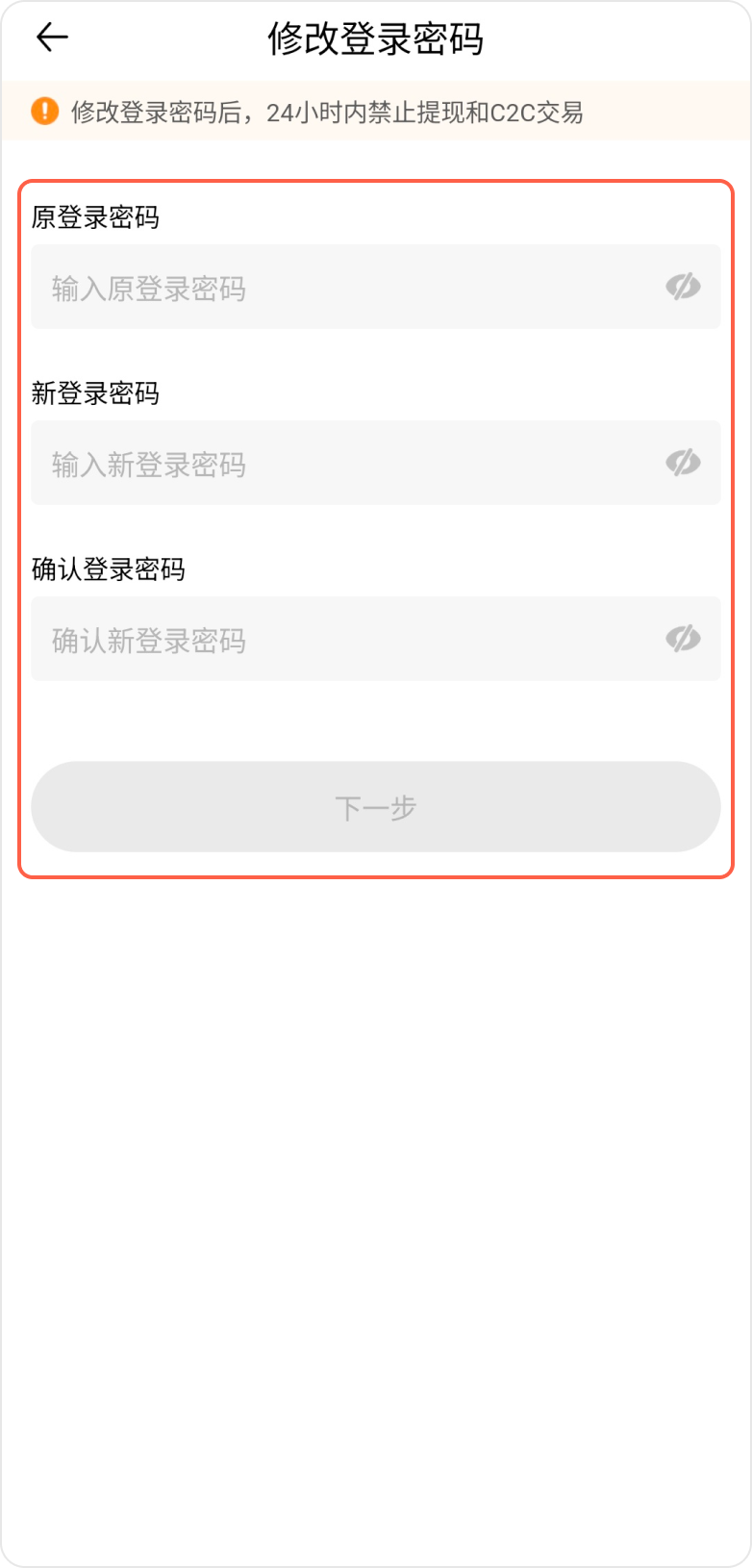Tap the 输入新登录密码 field

[346, 464]
